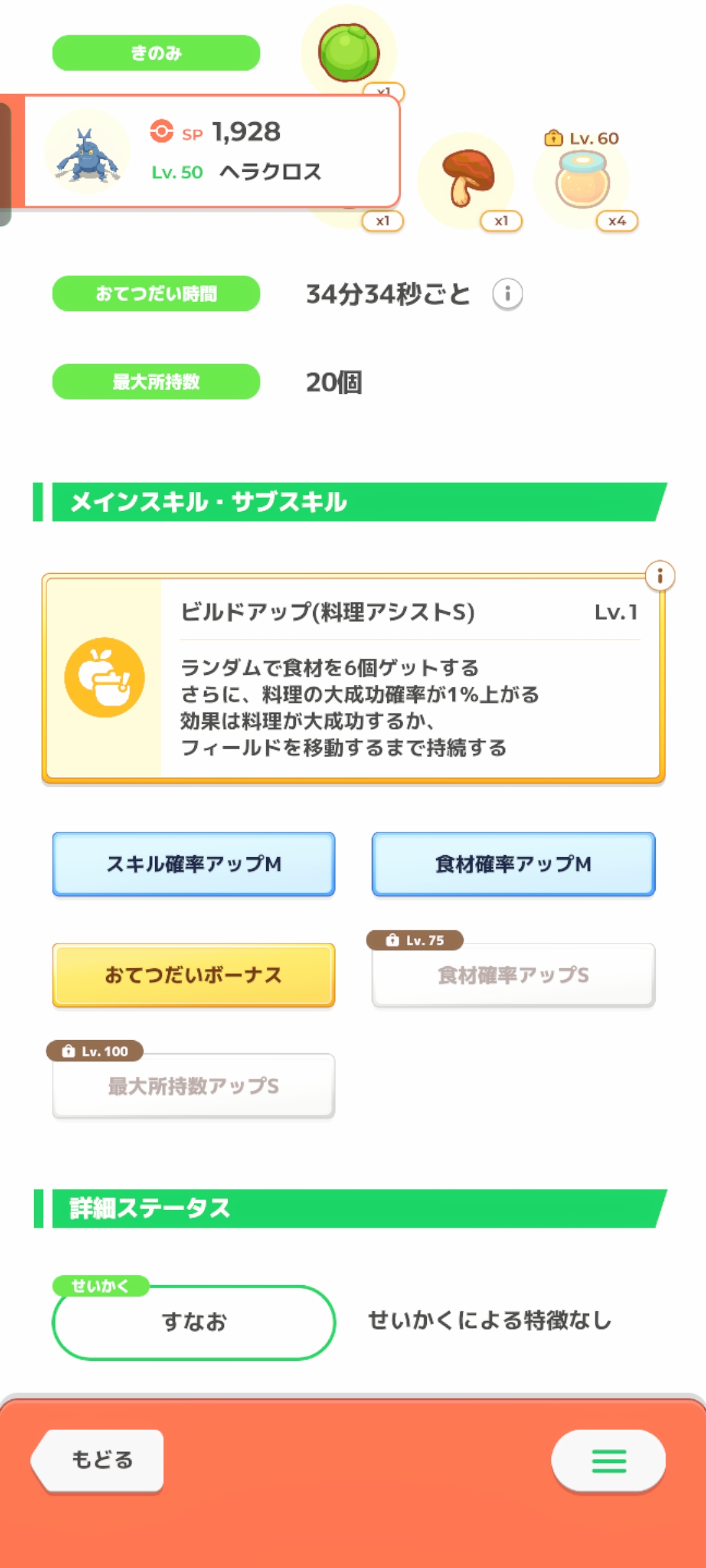Tap the locked 最大所持数アップS skill

click(193, 1086)
